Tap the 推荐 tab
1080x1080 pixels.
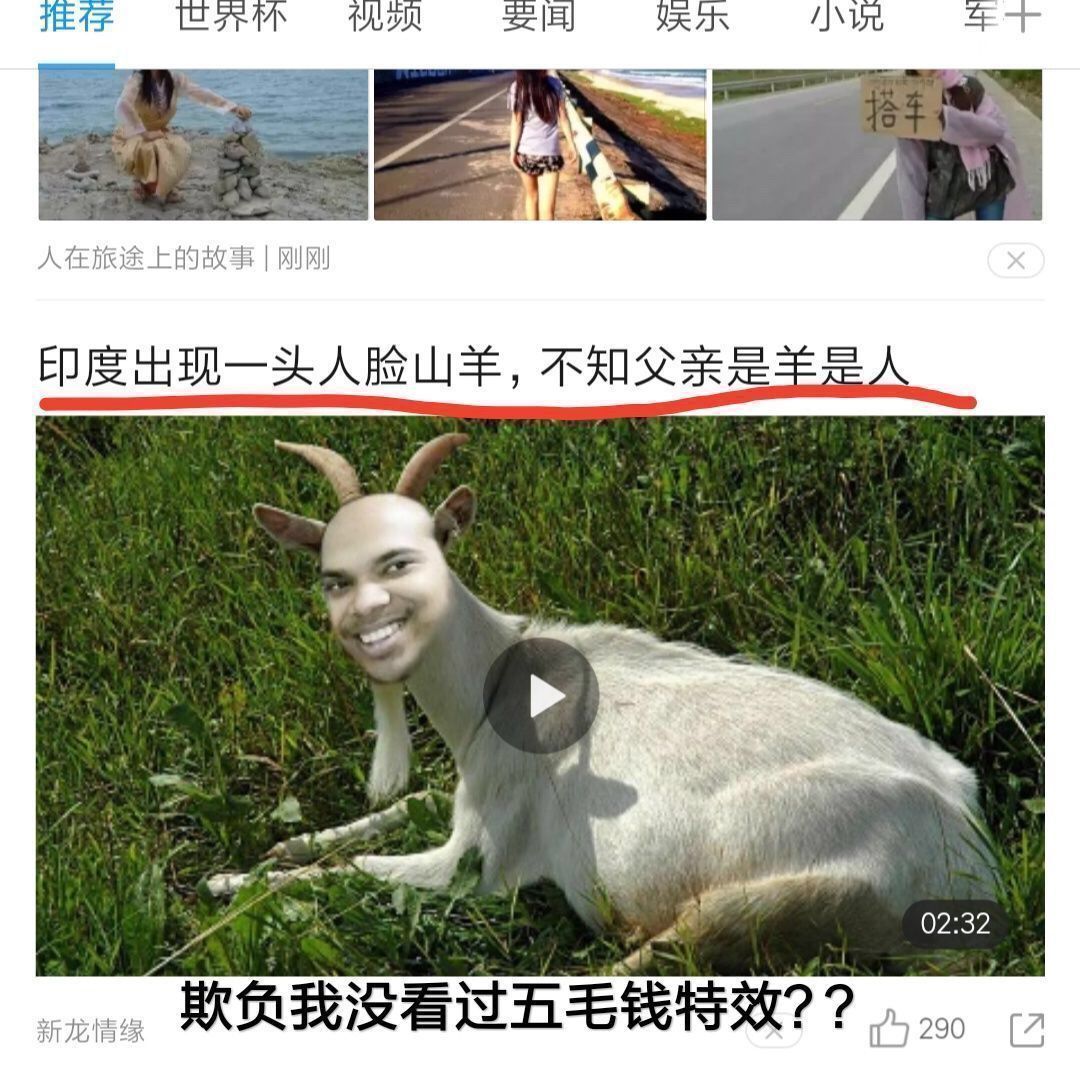tap(77, 18)
